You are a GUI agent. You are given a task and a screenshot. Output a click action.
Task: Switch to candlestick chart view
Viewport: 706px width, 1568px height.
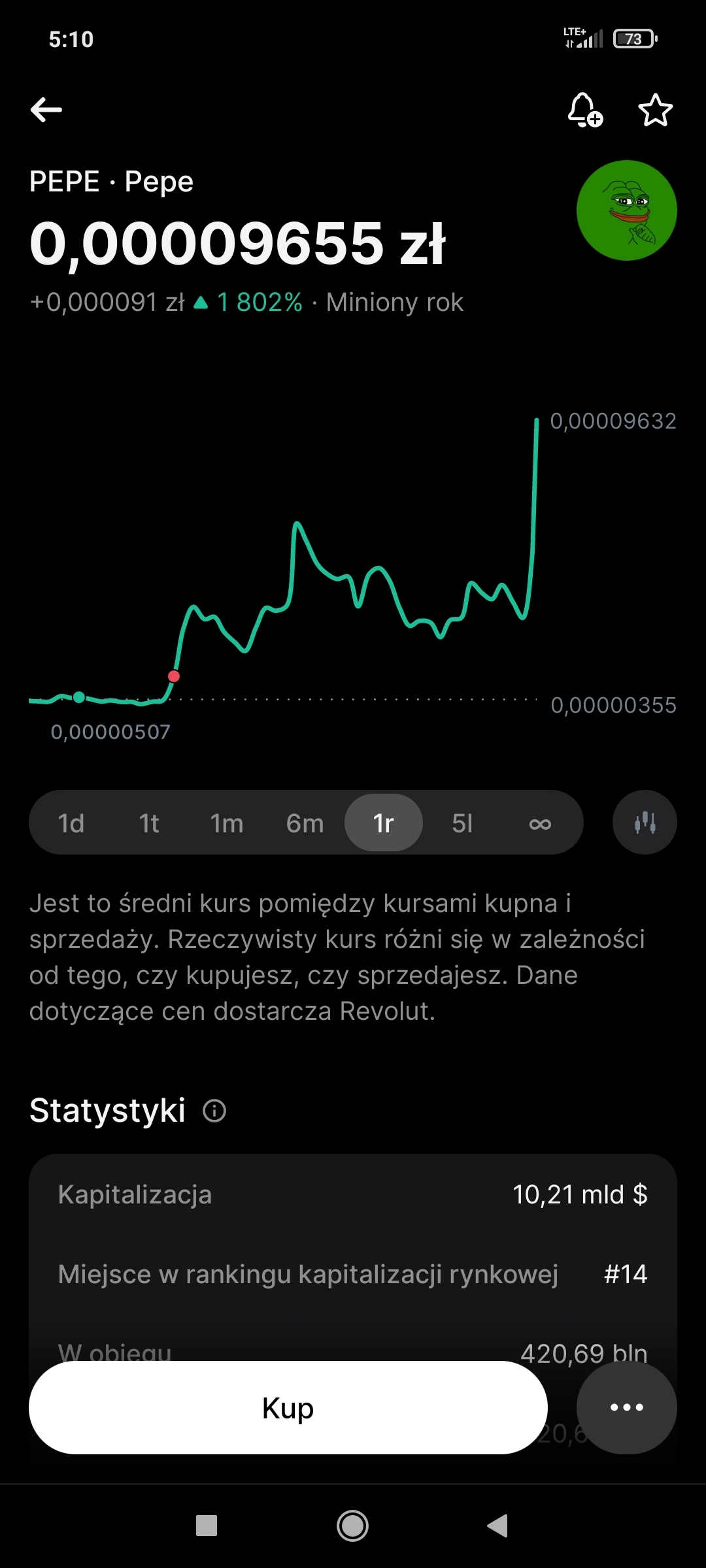(645, 823)
